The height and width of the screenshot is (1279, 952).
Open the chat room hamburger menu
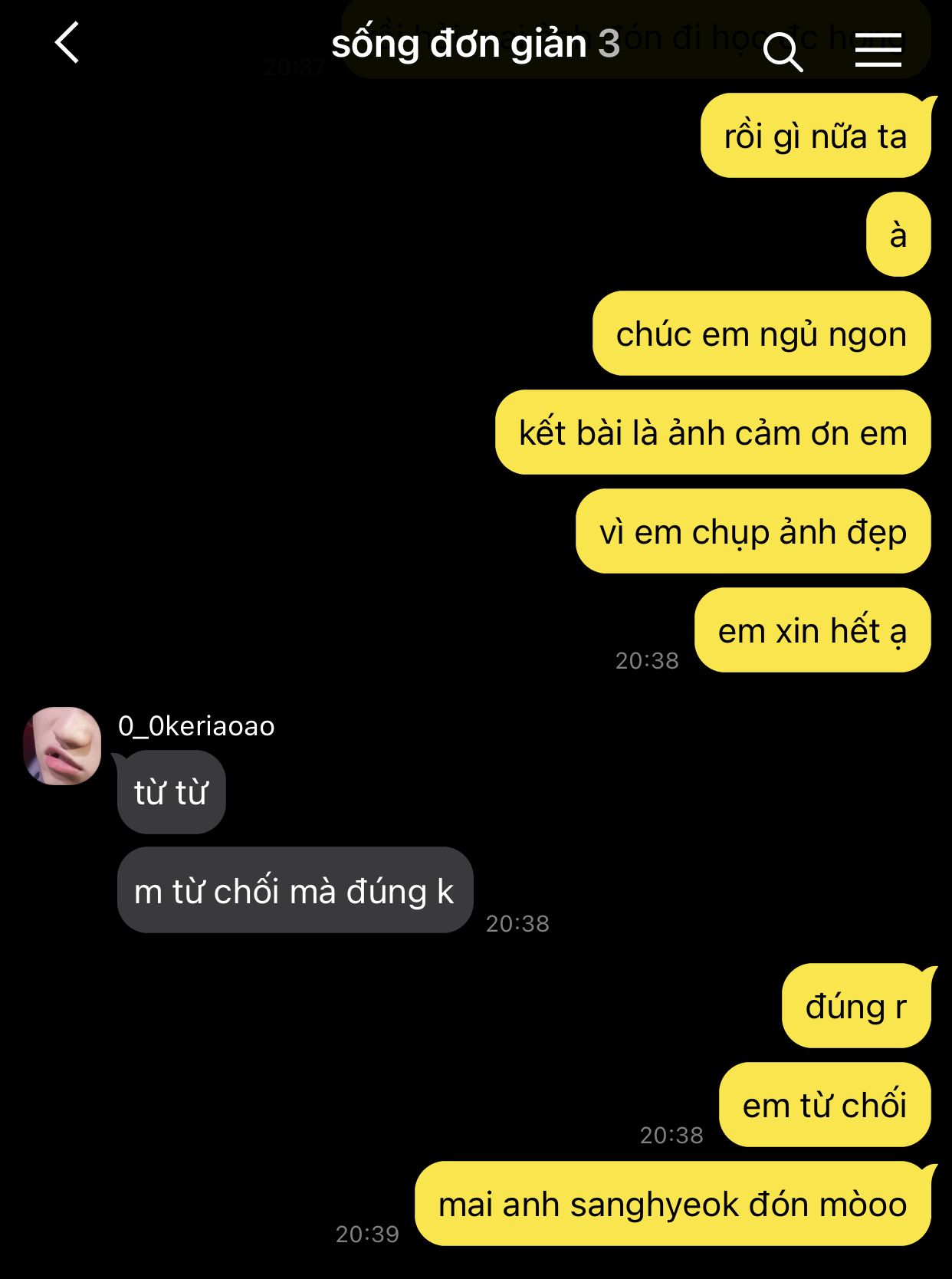coord(878,50)
